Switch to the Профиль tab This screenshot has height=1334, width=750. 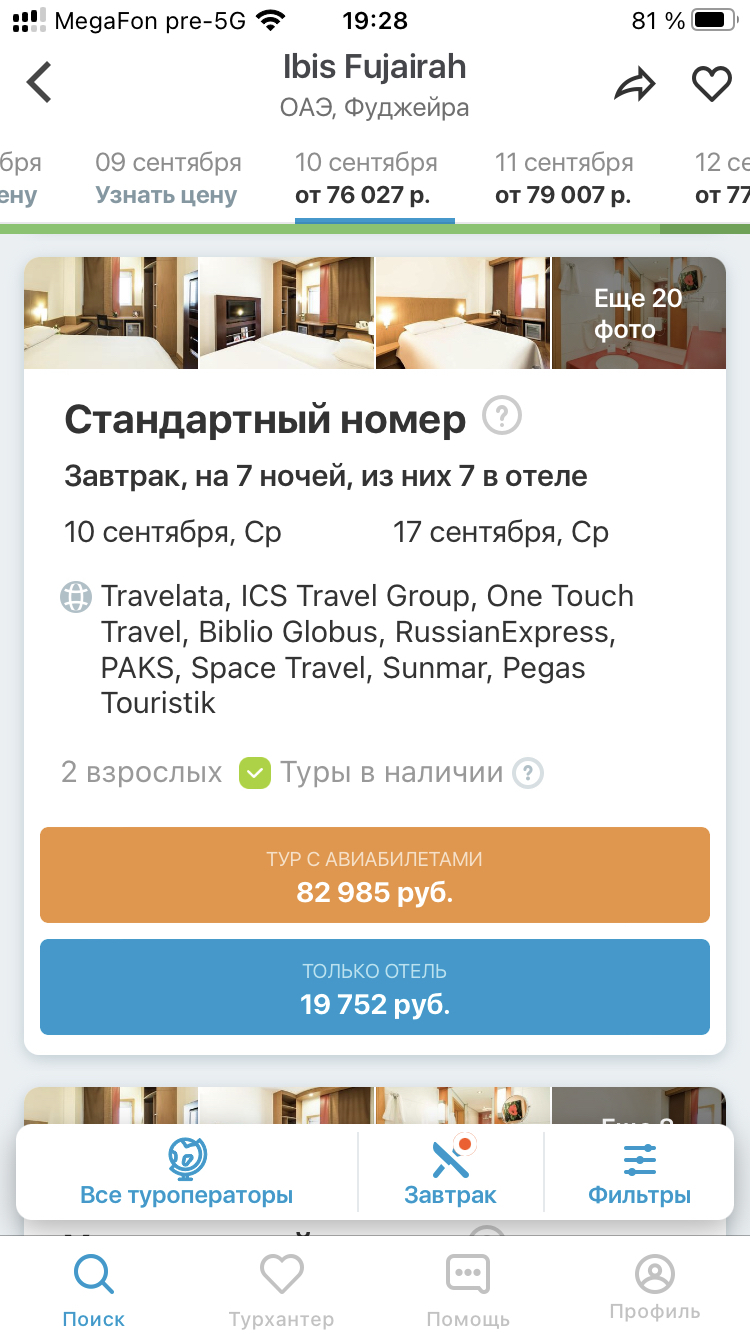(x=655, y=1290)
